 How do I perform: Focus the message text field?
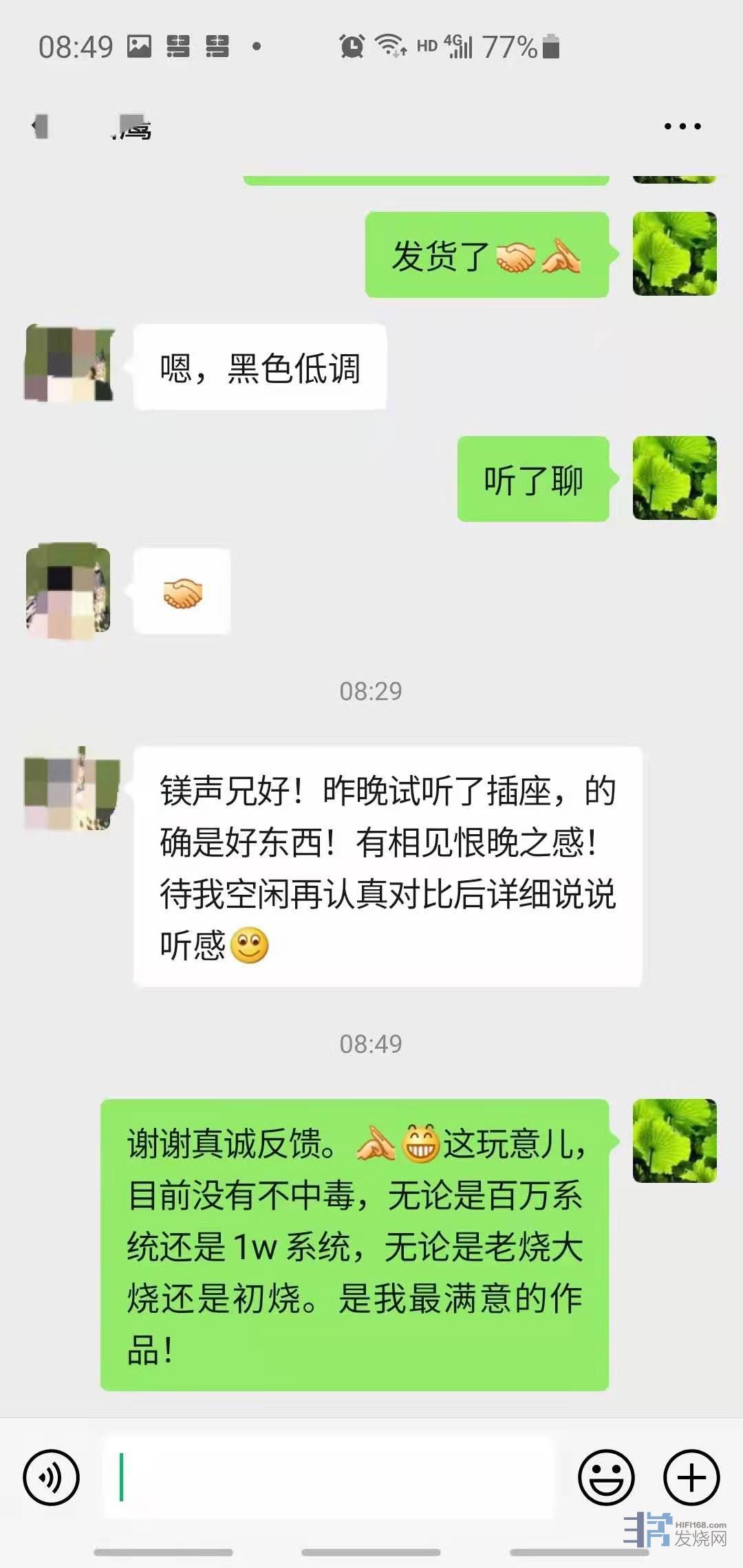coord(329,1477)
